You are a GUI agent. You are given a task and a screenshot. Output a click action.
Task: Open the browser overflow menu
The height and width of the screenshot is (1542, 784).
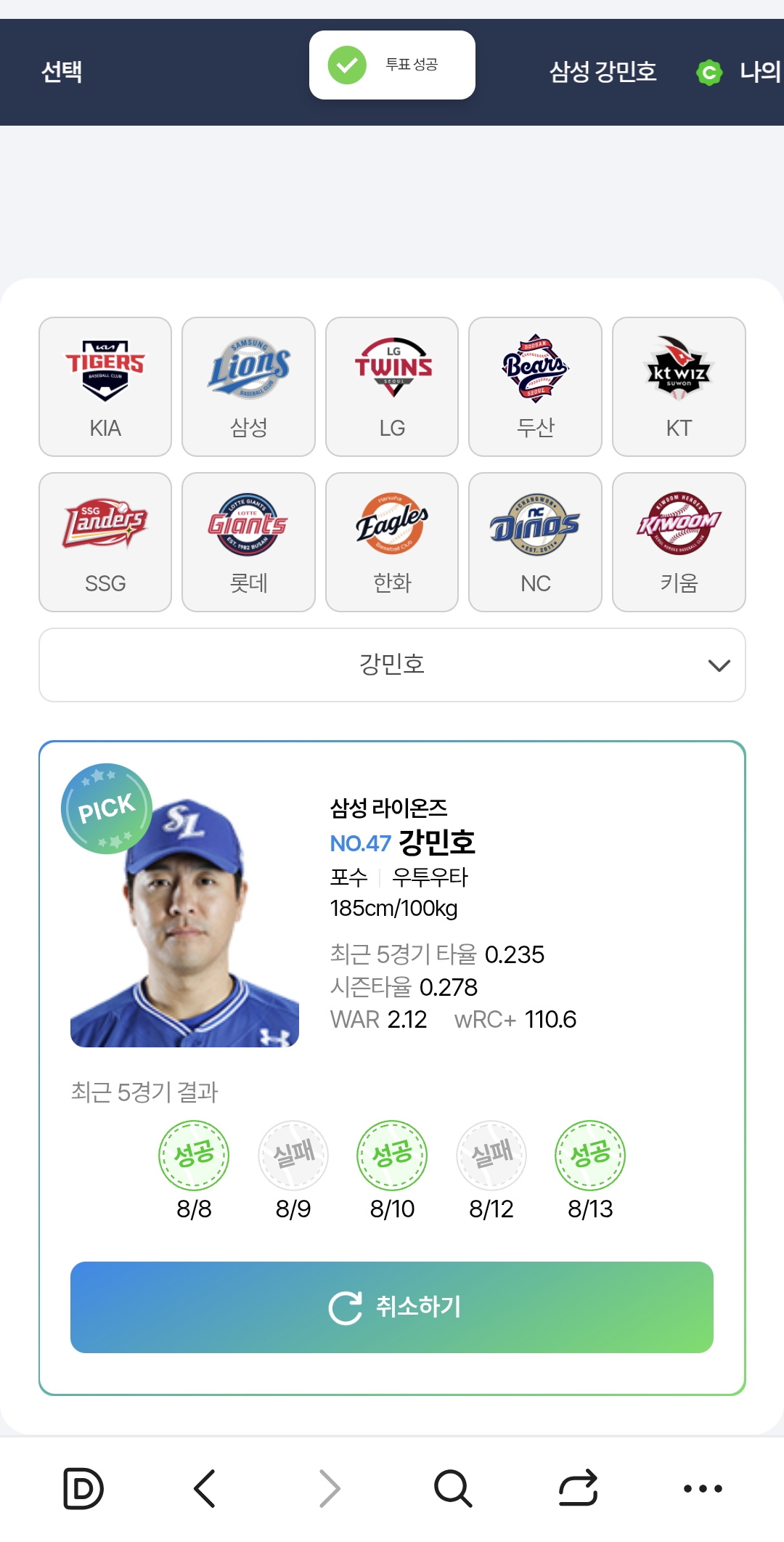point(703,1488)
